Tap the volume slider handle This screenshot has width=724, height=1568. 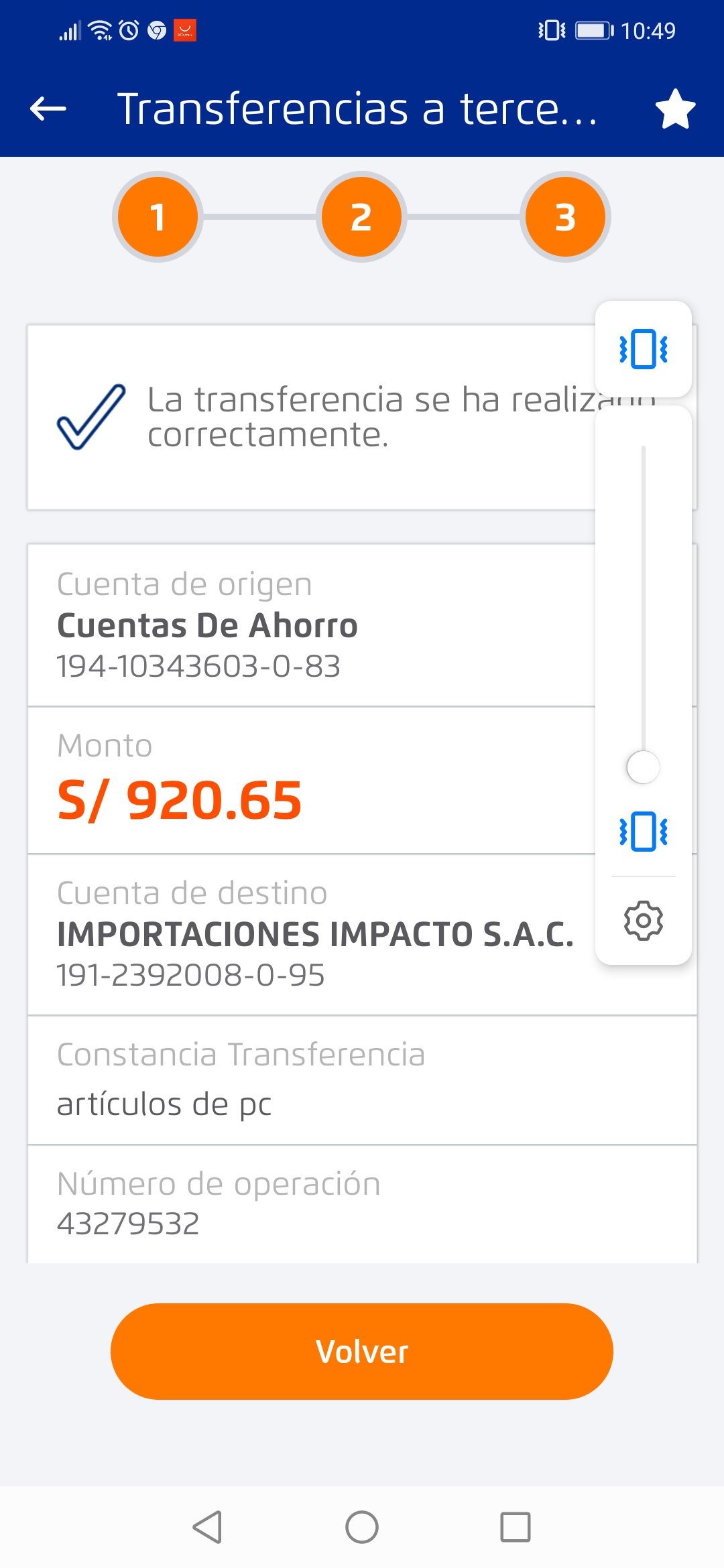pos(644,767)
